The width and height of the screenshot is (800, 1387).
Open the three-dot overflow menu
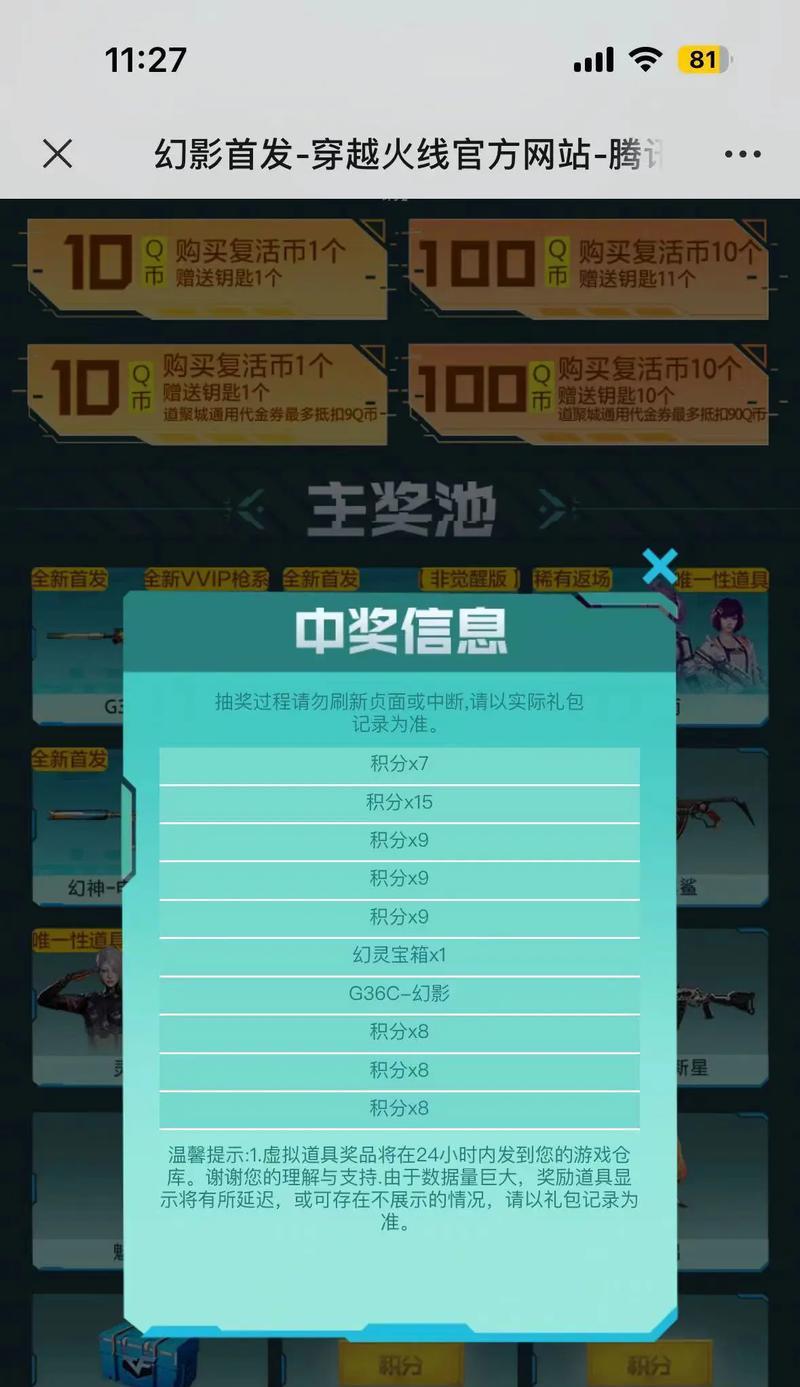(742, 154)
